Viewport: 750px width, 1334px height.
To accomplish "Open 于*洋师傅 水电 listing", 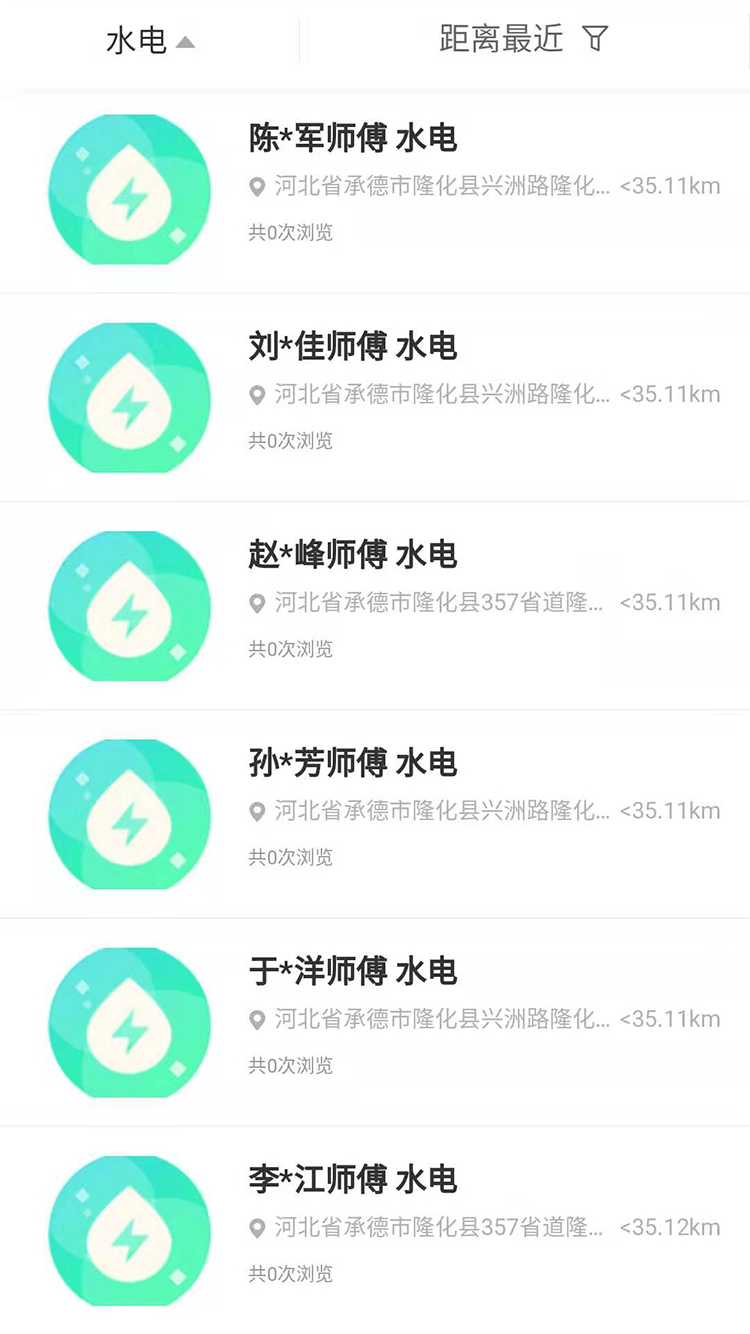I will 375,1022.
